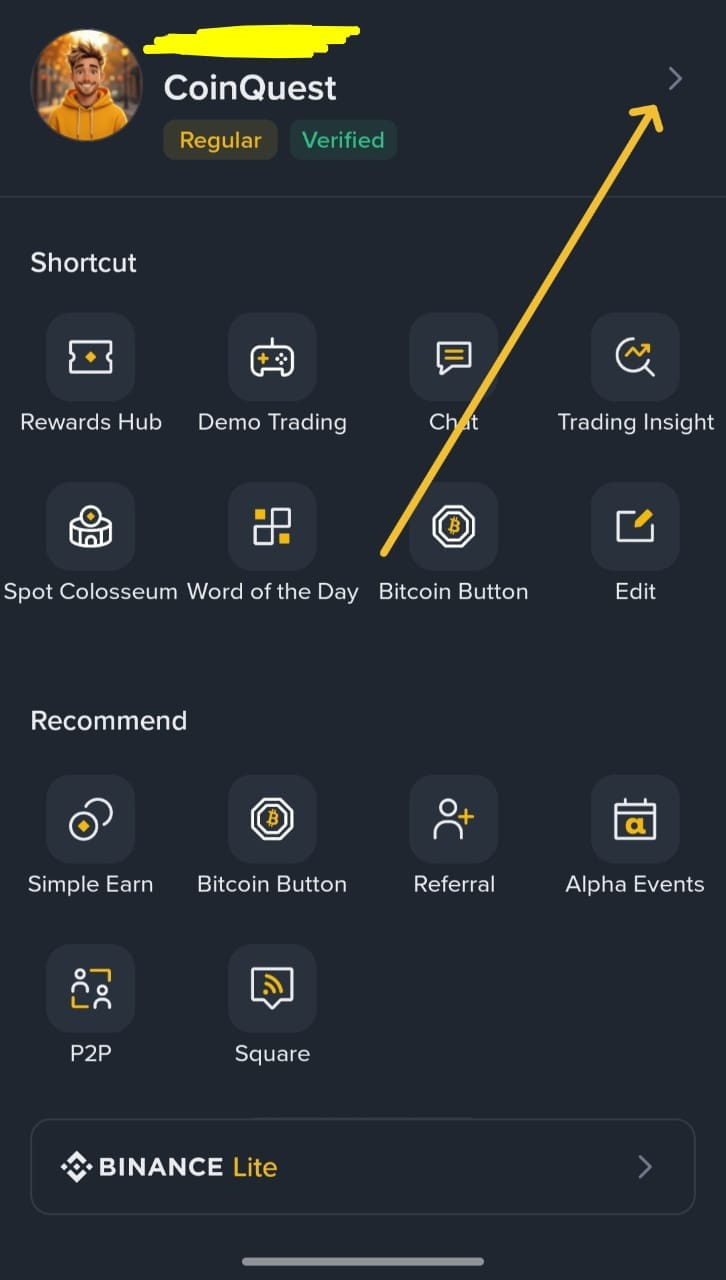Open the Referral program

click(x=453, y=819)
